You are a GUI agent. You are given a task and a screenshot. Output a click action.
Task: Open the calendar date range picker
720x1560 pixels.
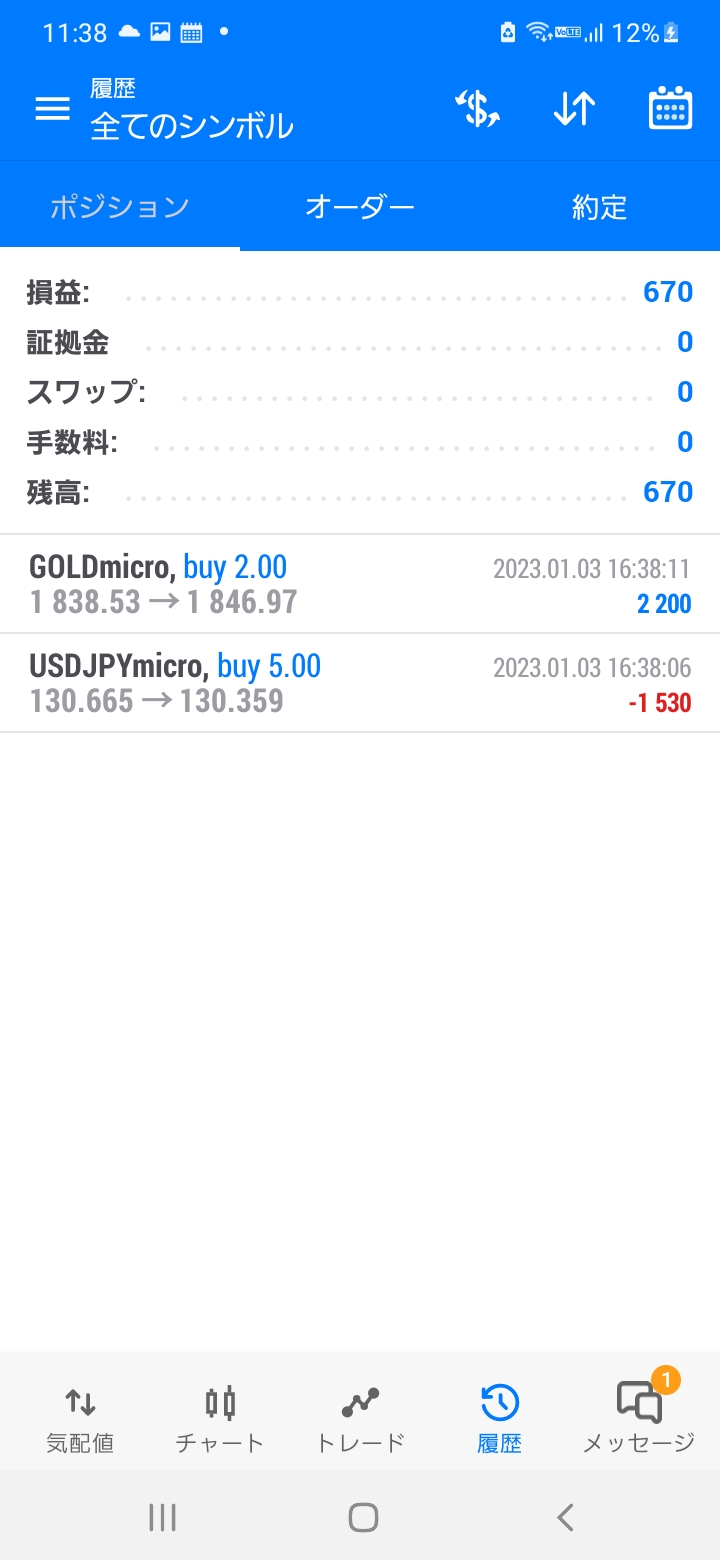[671, 109]
